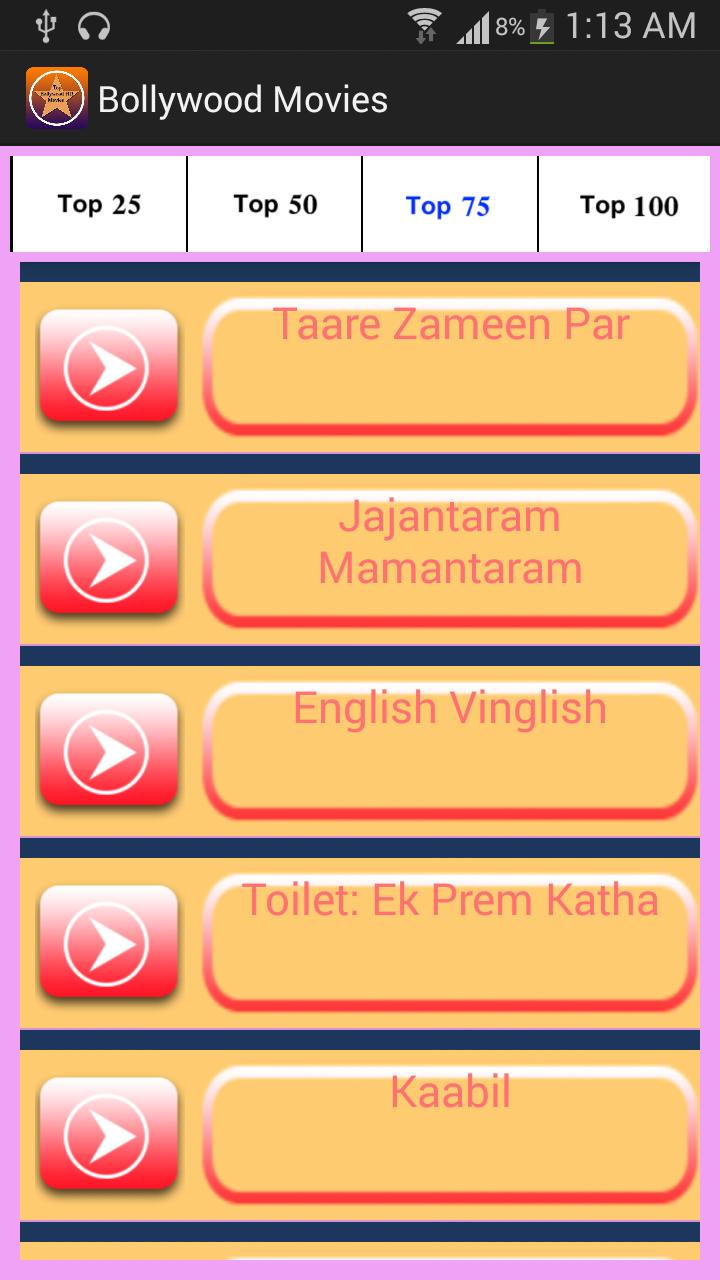Start Toilet: Ek Prem Katha with the play icon
The width and height of the screenshot is (720, 1280).
click(108, 943)
